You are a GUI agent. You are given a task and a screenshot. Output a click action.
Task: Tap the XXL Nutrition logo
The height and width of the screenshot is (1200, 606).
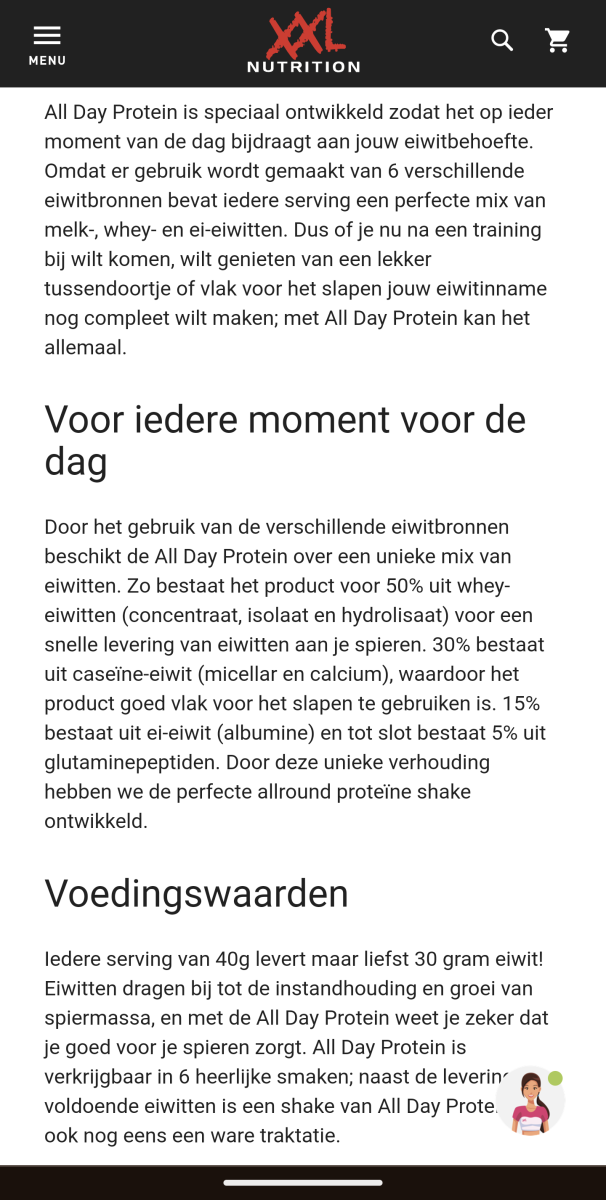click(x=303, y=42)
